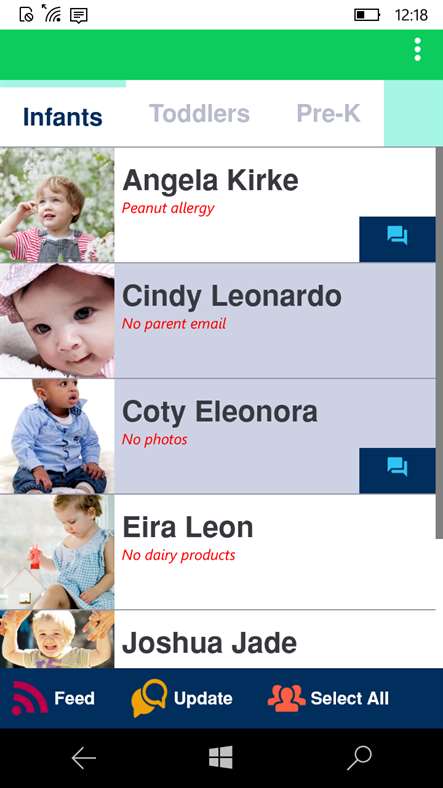Select Cindy Leonardo's row
This screenshot has width=443, height=788.
217,320
